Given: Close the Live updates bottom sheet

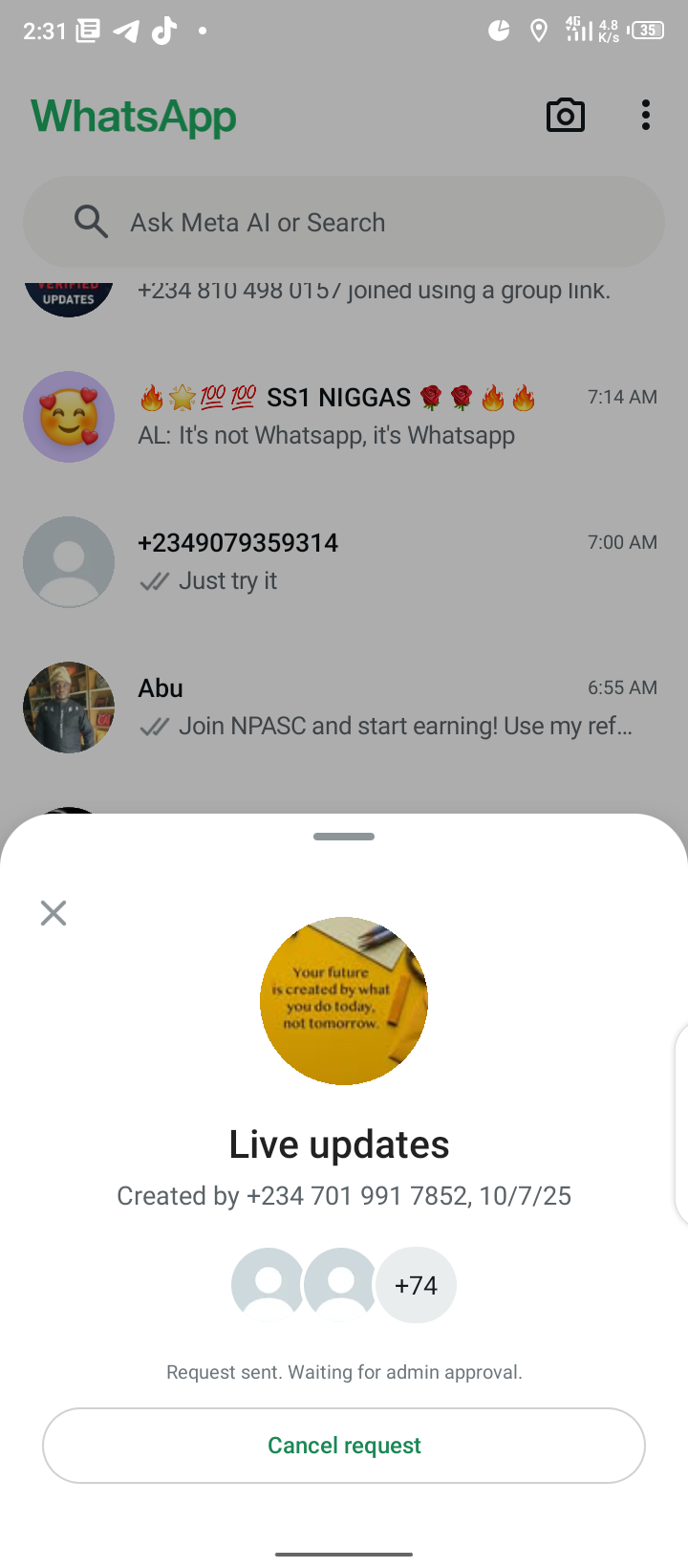Looking at the screenshot, I should (x=54, y=913).
